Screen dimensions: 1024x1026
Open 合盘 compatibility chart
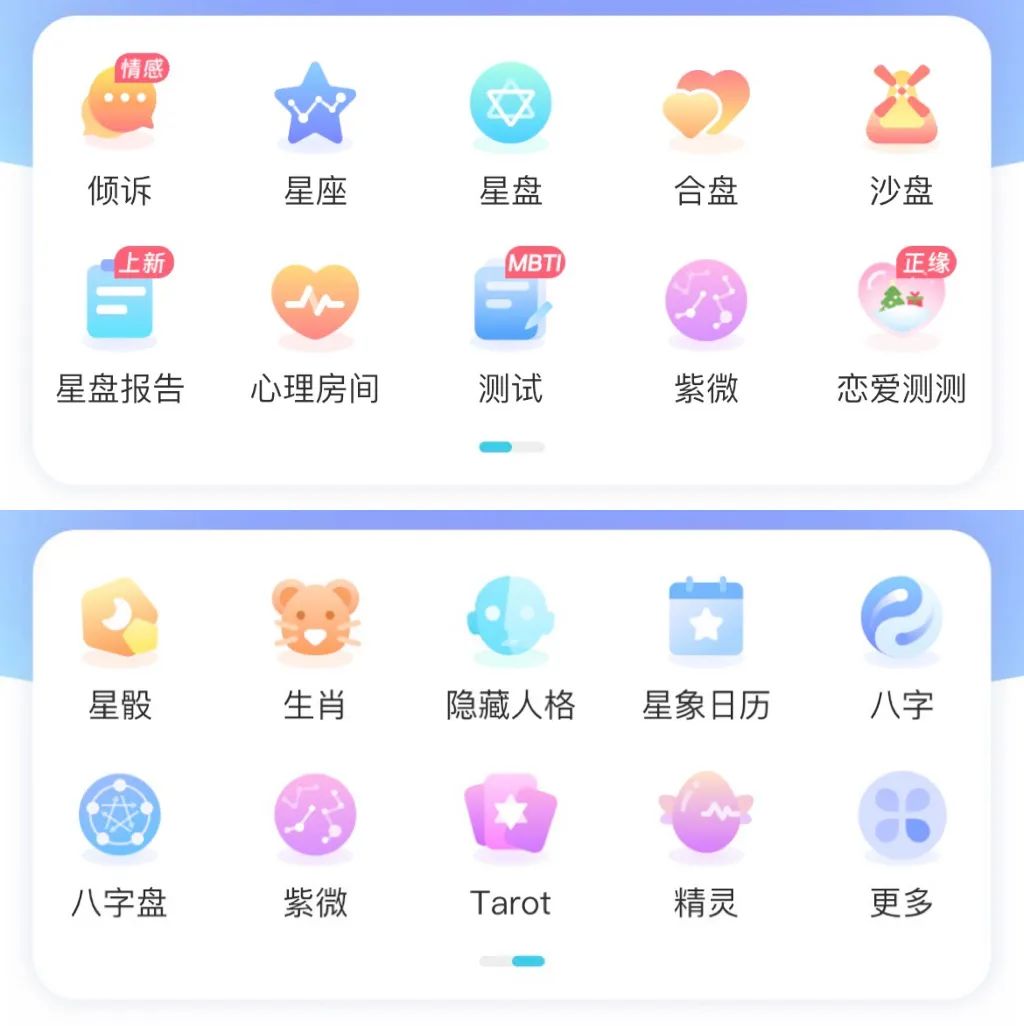click(706, 107)
